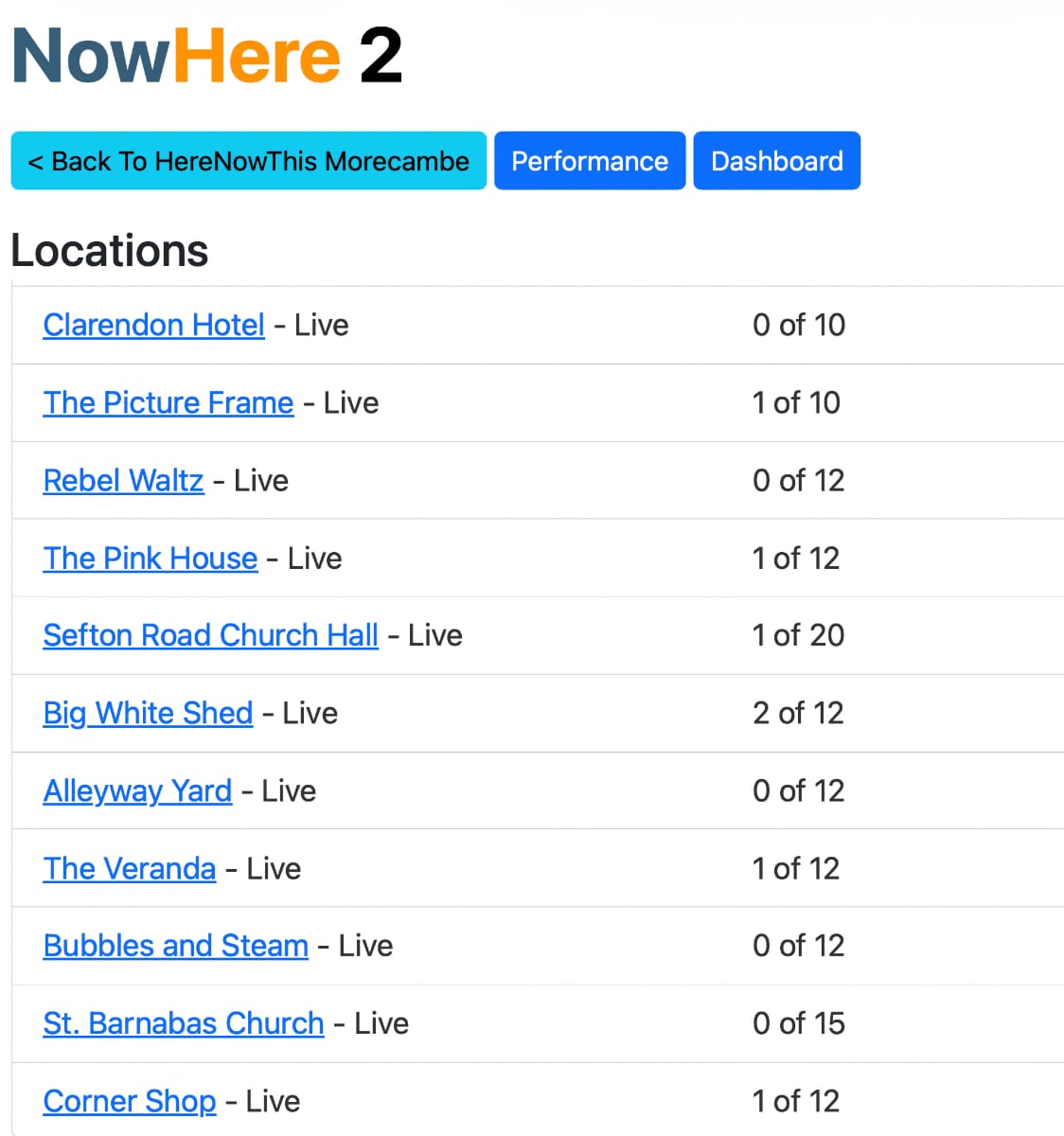Open the St. Barnabas Church page
Viewport: 1064px width, 1136px height.
[183, 1023]
